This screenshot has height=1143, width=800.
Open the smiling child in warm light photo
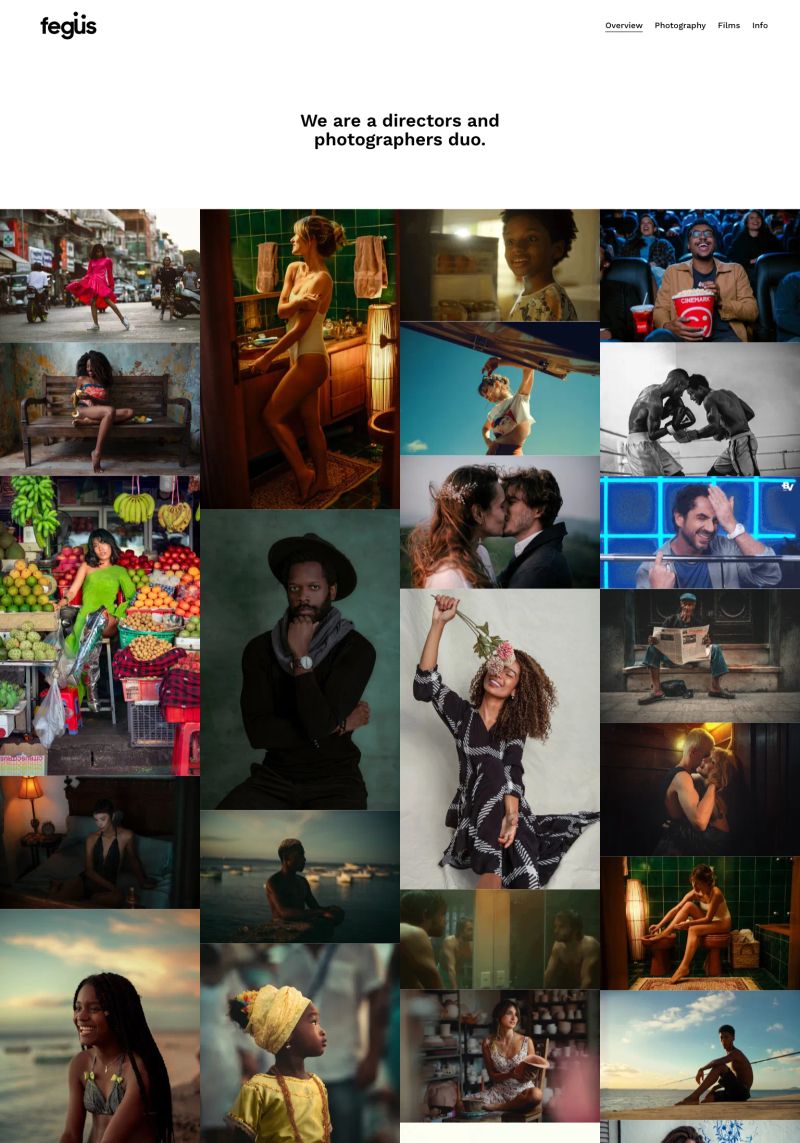tap(499, 265)
